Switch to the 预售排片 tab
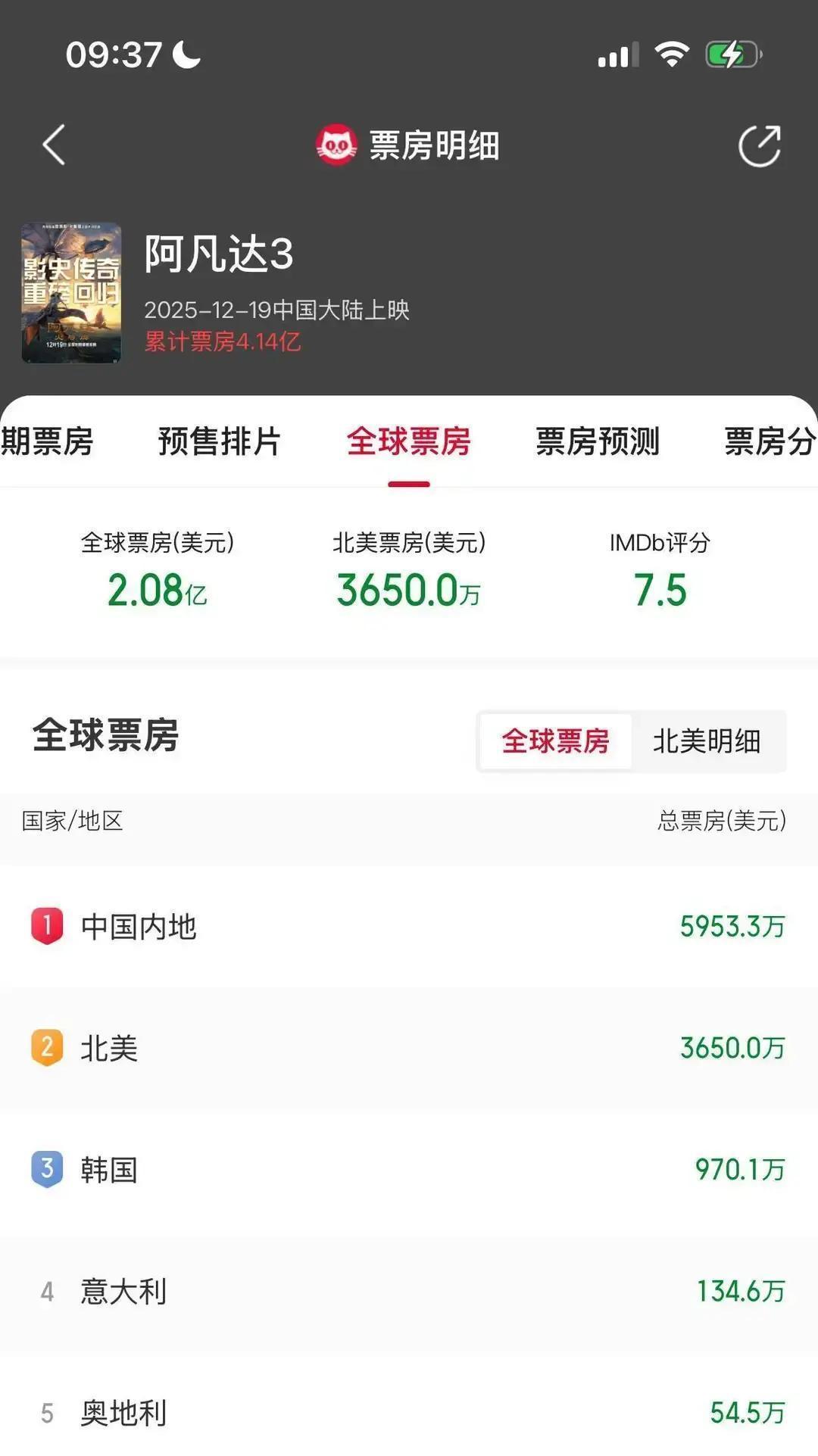Screen dimensions: 818x1456 218,443
